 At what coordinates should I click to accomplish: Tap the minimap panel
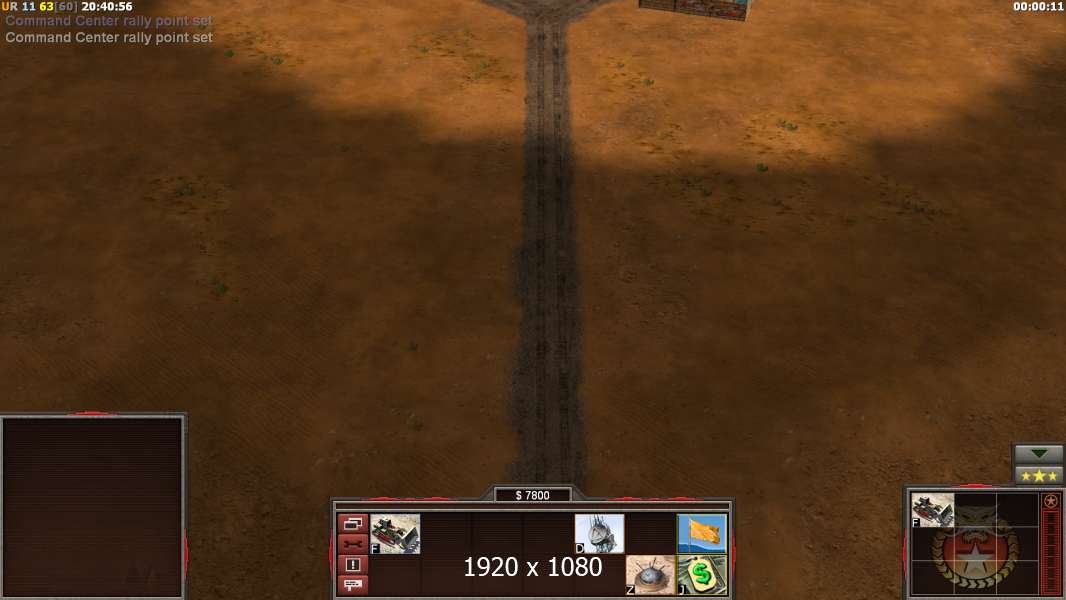(93, 507)
